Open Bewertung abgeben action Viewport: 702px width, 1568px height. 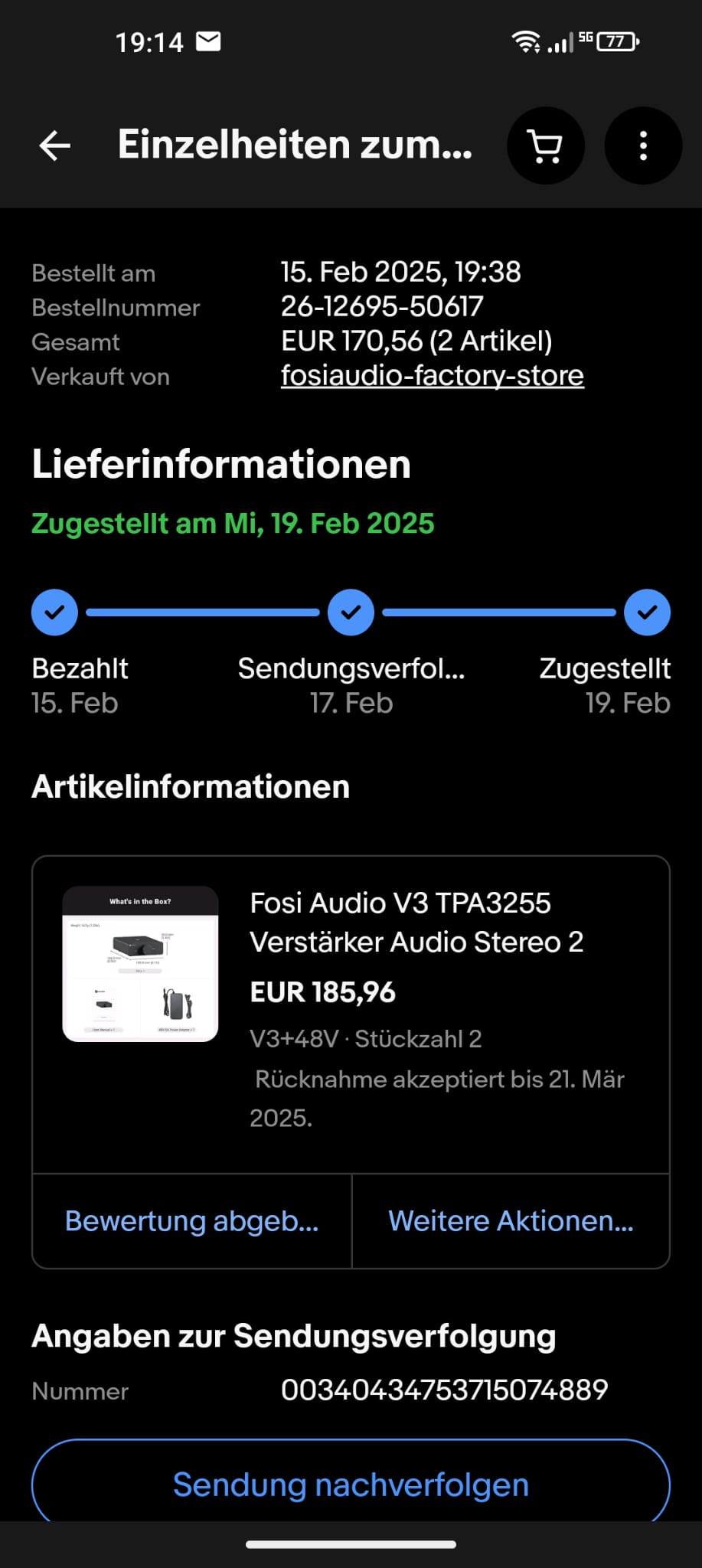tap(191, 1220)
